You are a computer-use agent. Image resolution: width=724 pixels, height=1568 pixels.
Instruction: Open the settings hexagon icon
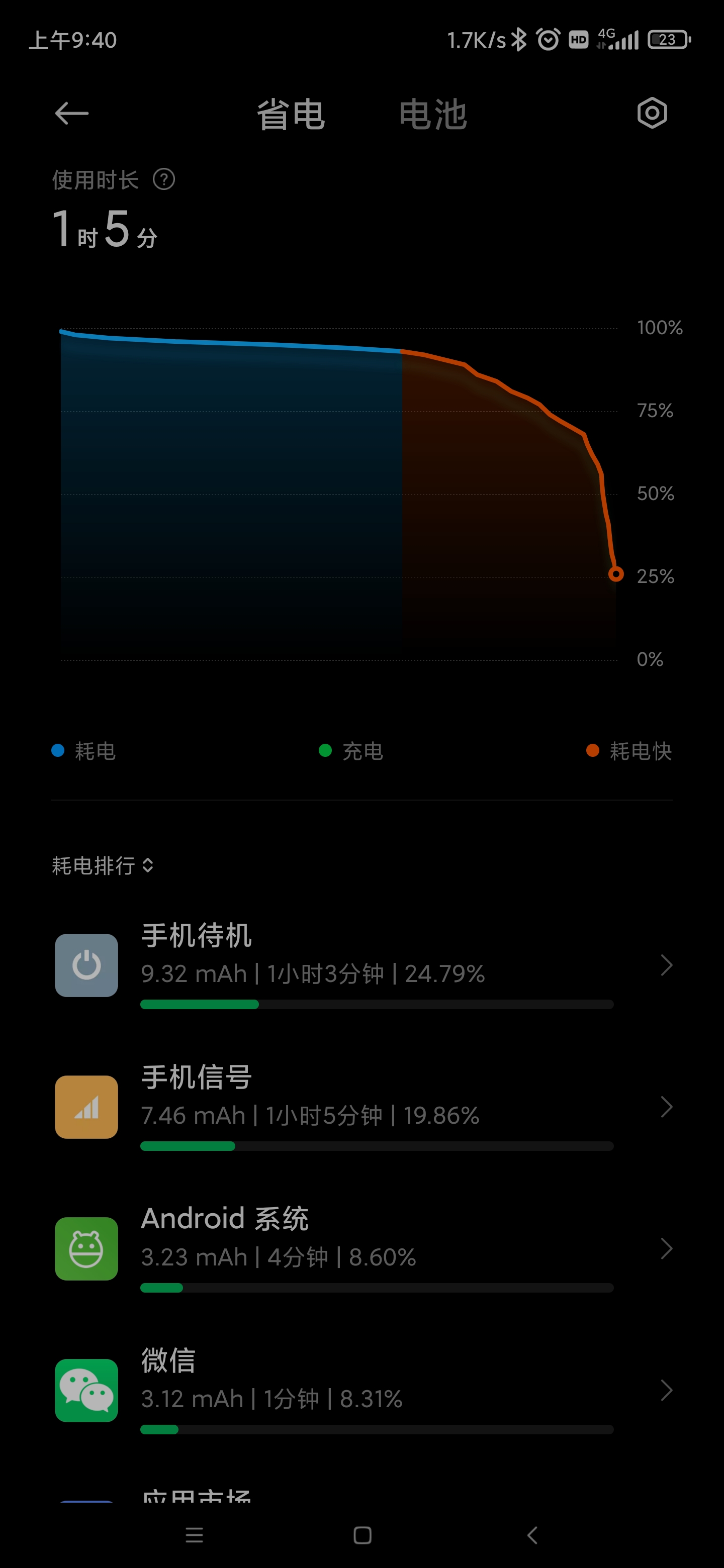pyautogui.click(x=652, y=113)
